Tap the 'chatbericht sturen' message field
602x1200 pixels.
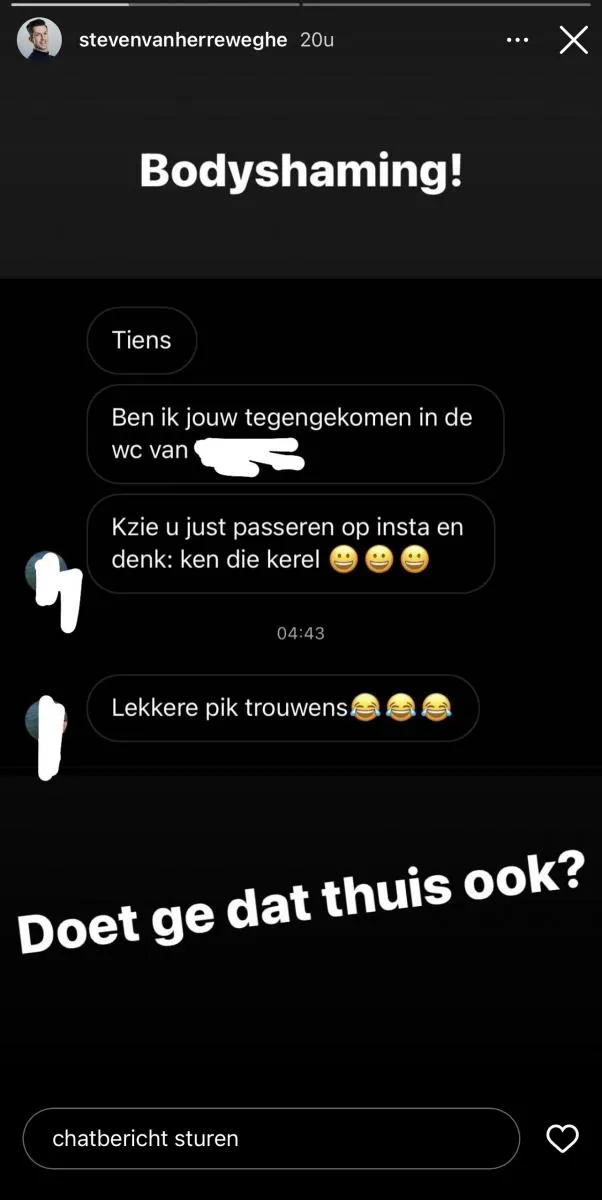point(270,1138)
